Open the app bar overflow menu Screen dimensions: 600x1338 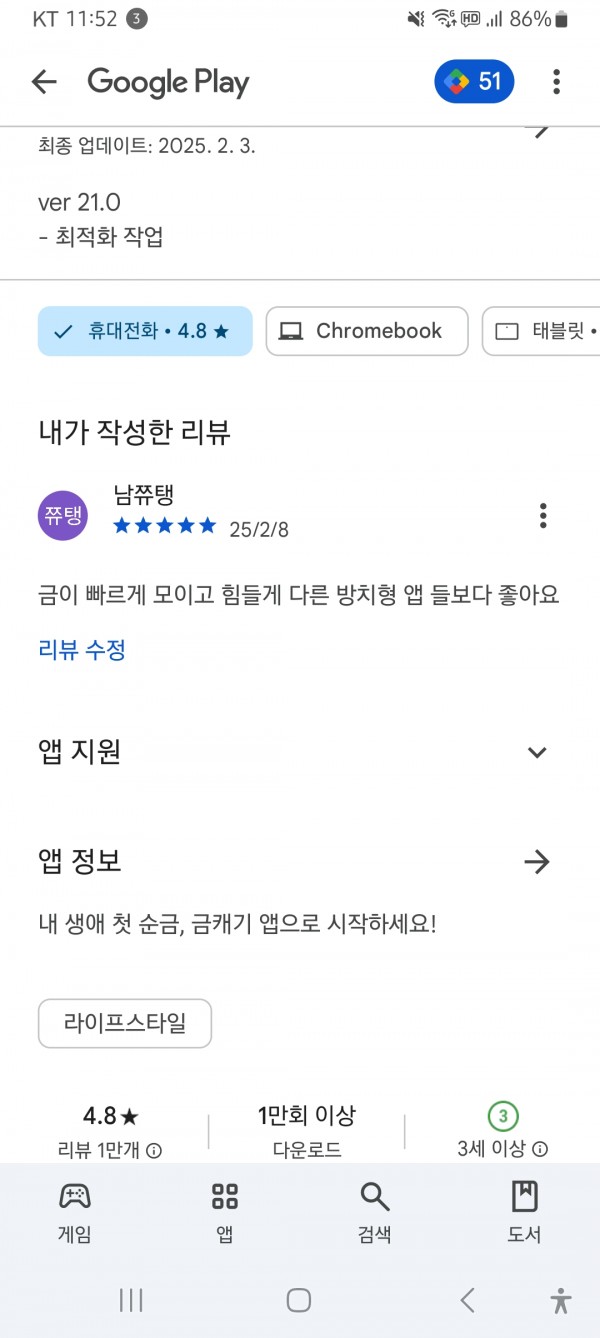557,82
